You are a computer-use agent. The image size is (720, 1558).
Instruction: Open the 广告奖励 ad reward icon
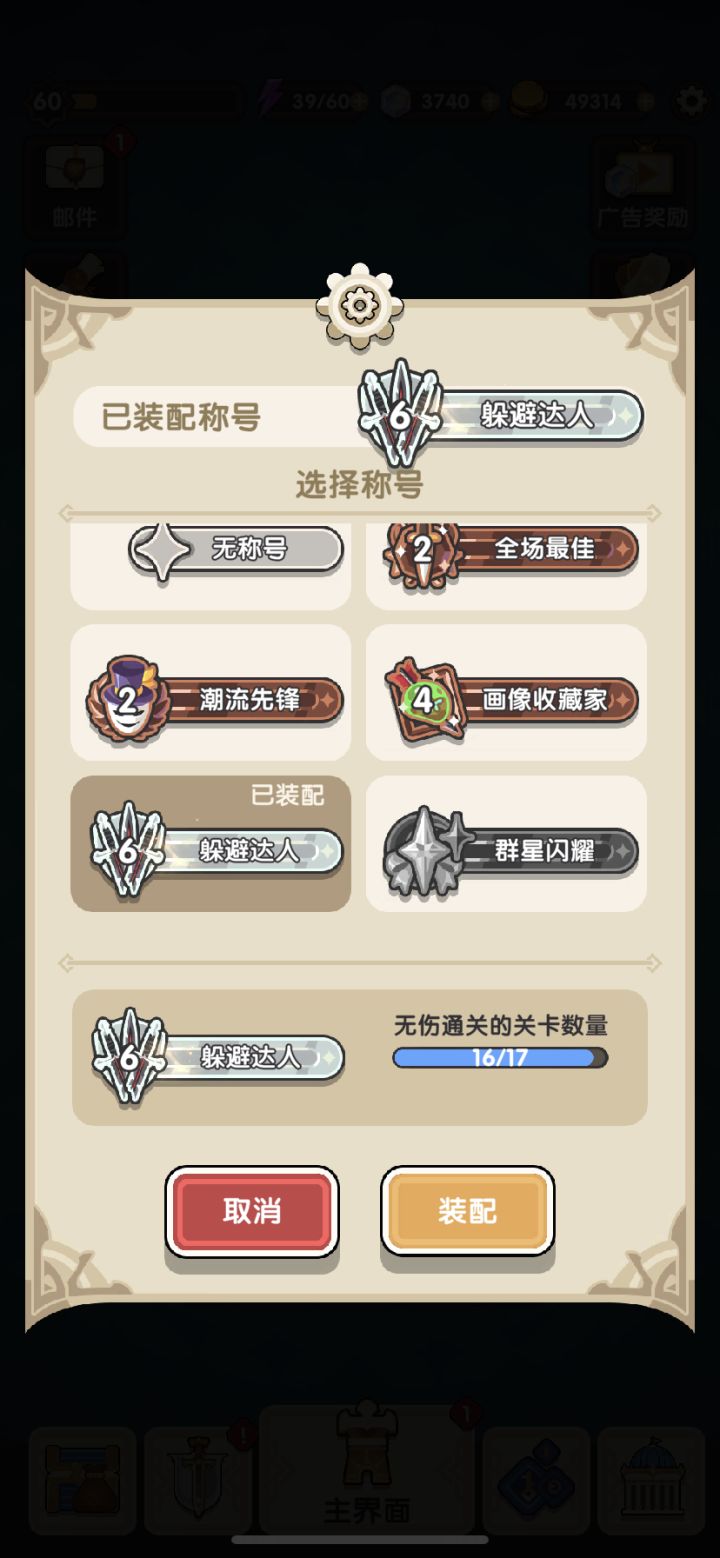point(641,180)
